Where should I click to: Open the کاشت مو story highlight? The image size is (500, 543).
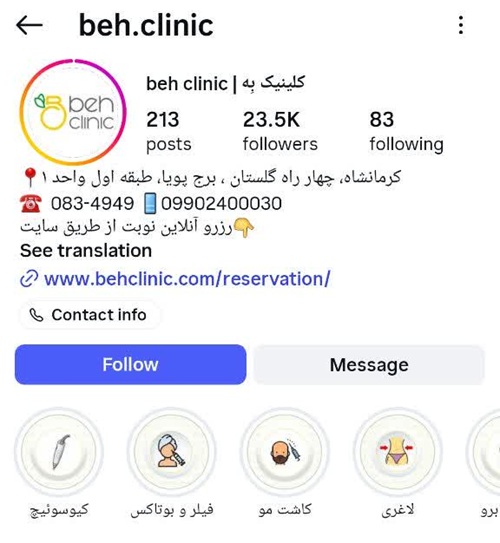[x=285, y=453]
